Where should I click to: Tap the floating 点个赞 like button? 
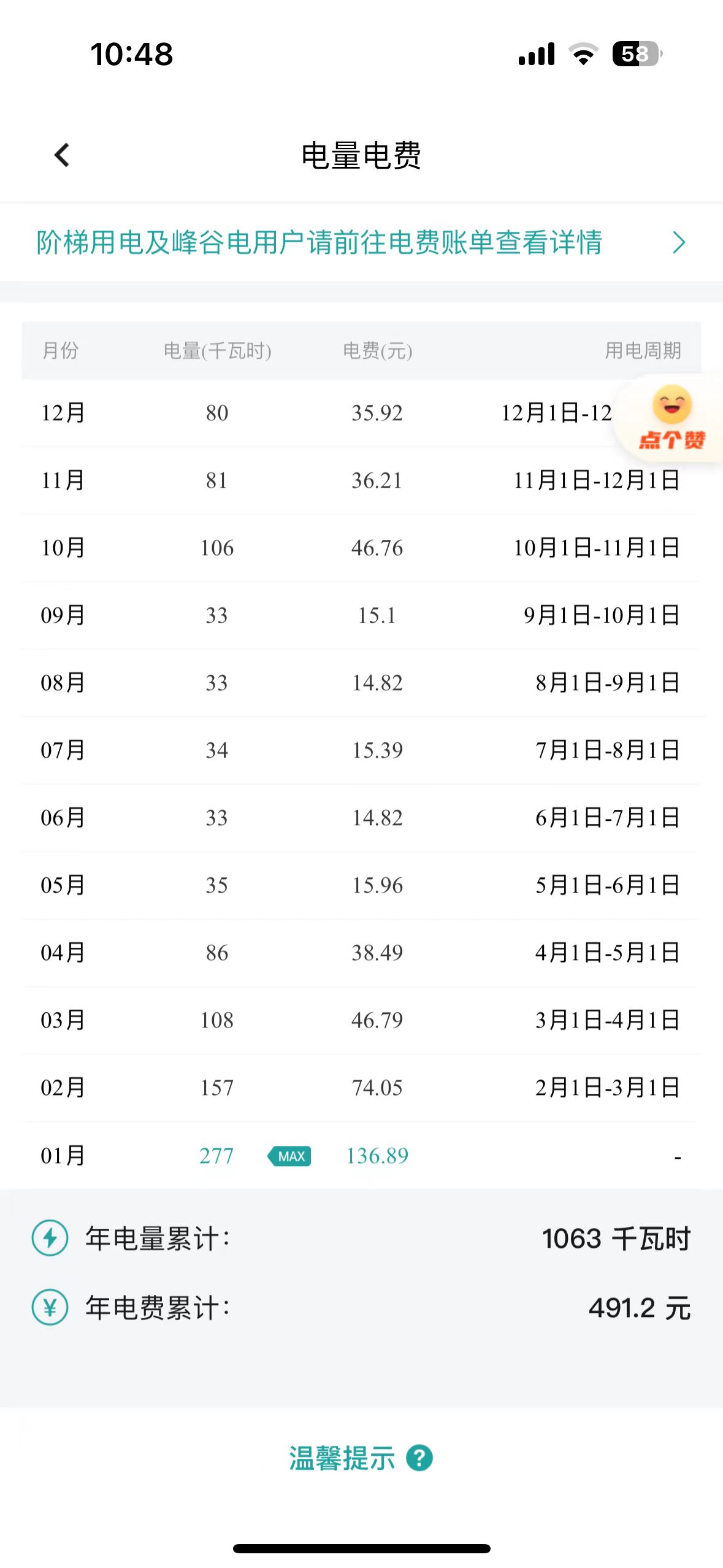(x=671, y=418)
